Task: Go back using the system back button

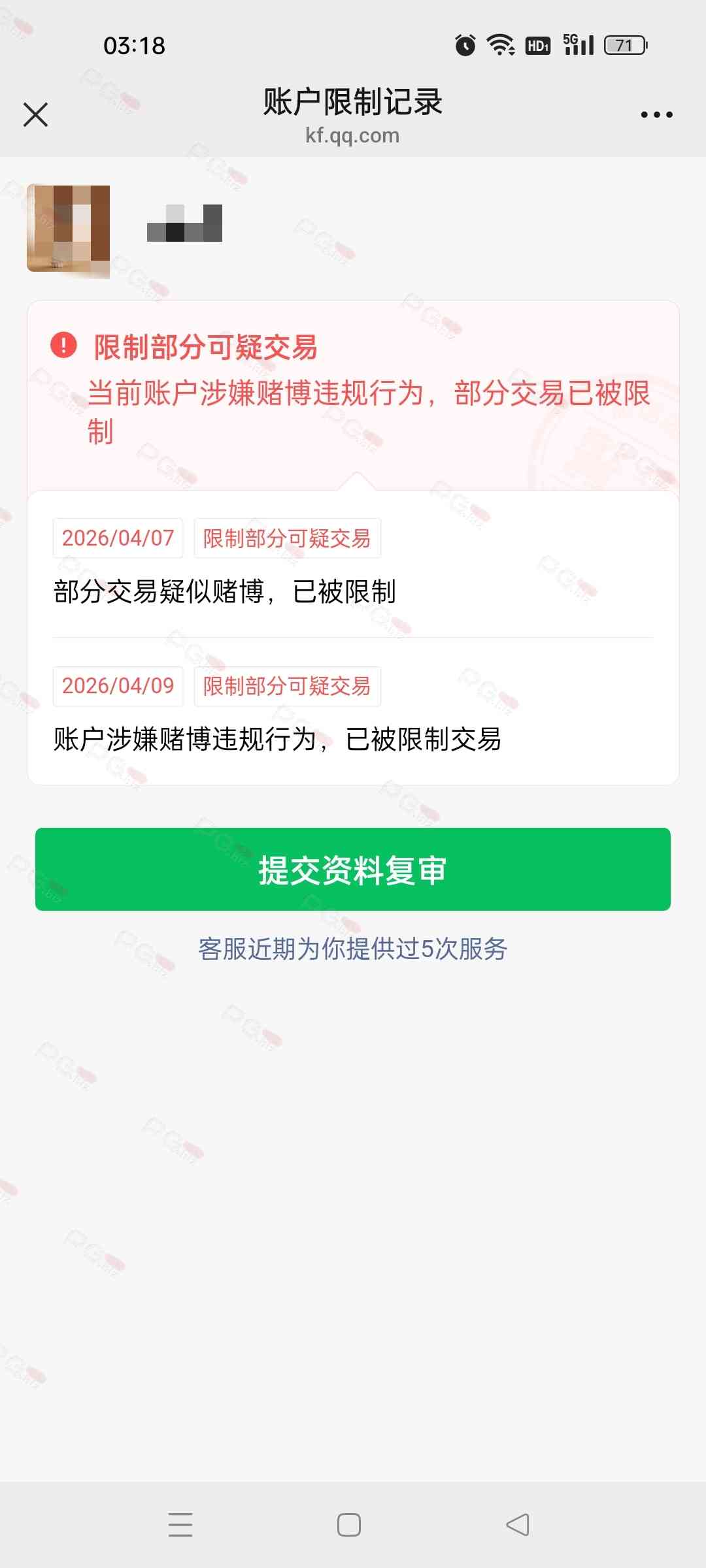Action: pyautogui.click(x=518, y=1525)
